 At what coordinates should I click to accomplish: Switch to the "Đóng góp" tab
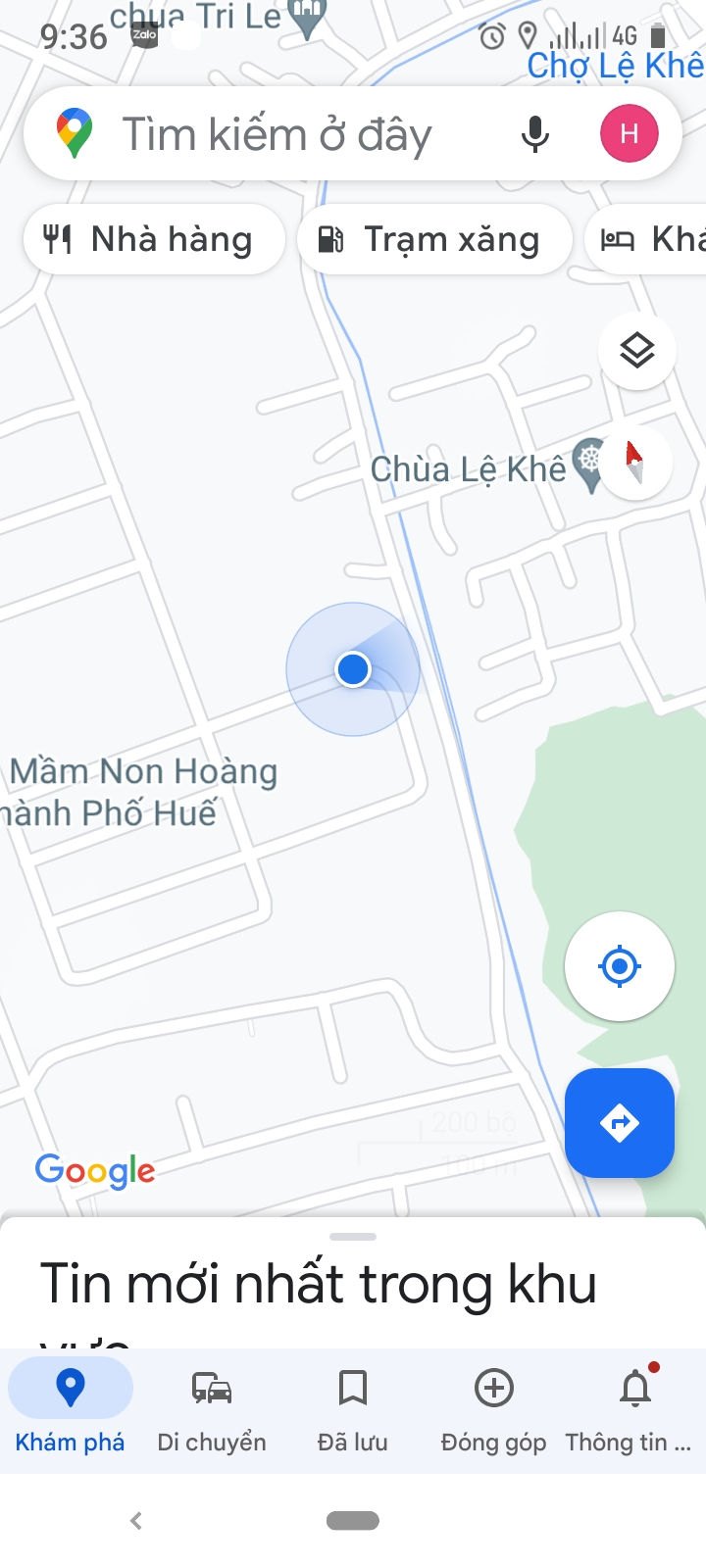pyautogui.click(x=494, y=1410)
